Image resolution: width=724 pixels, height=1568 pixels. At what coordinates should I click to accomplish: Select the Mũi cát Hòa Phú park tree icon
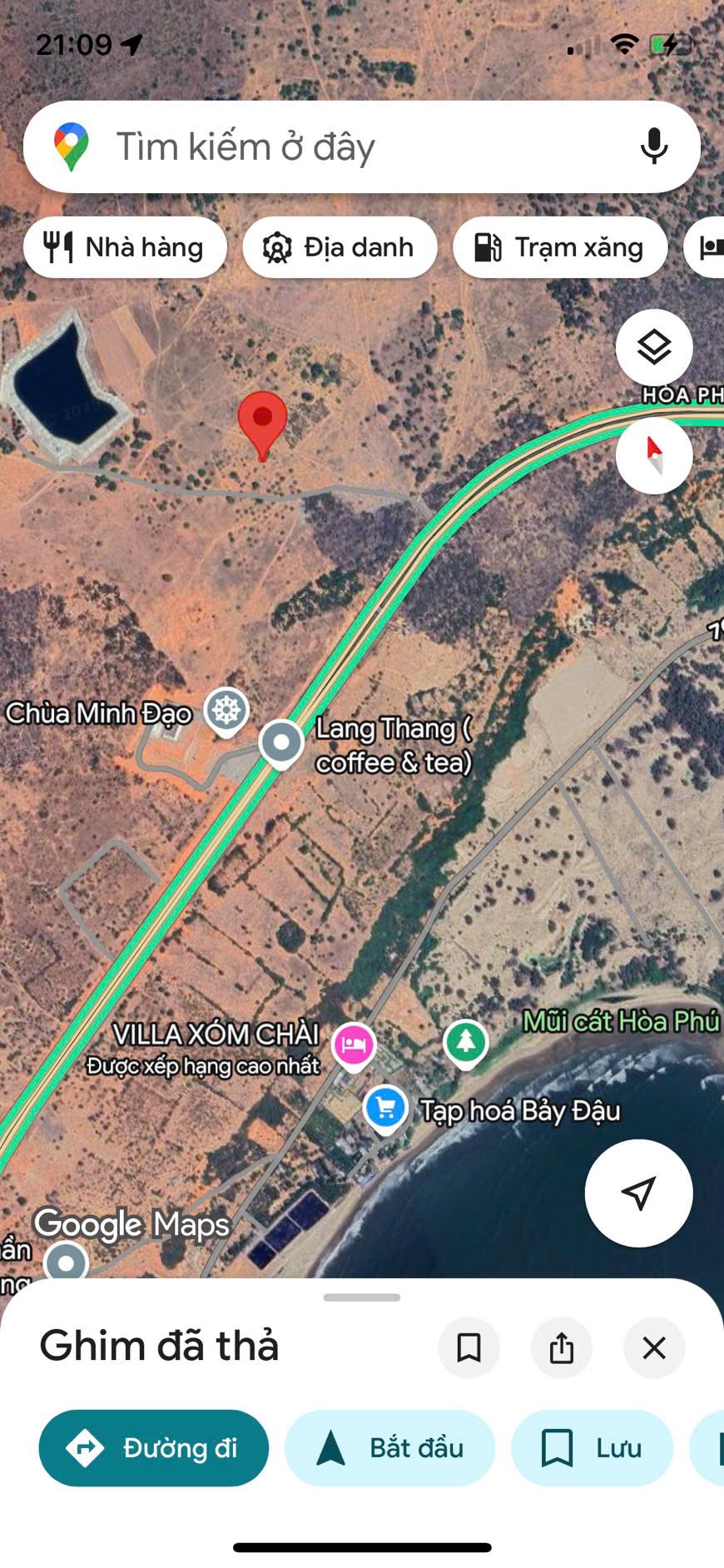pyautogui.click(x=466, y=1040)
